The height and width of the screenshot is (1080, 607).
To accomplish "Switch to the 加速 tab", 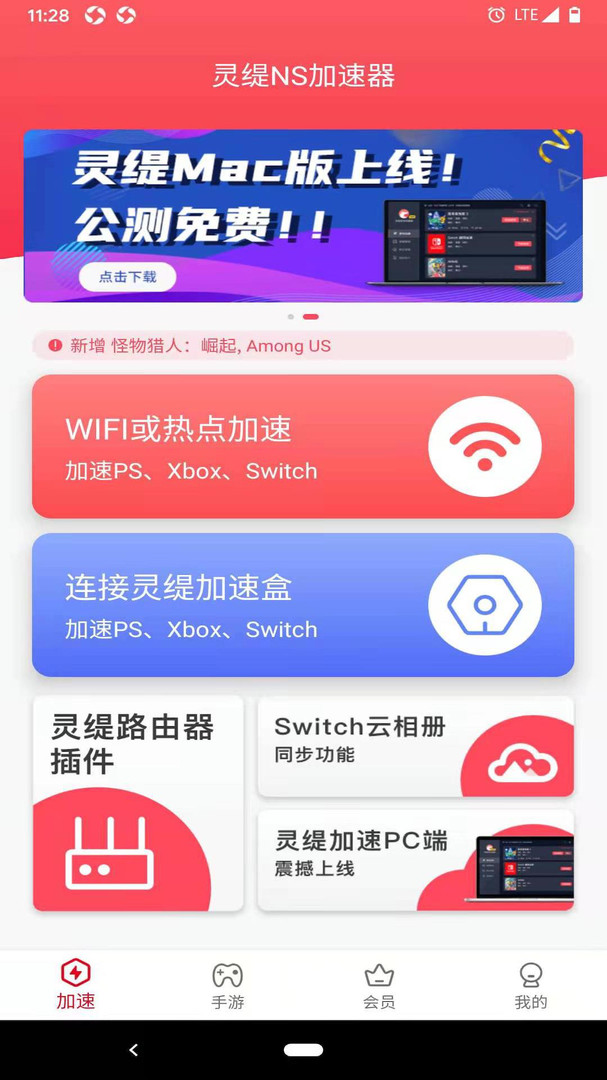I will [76, 985].
